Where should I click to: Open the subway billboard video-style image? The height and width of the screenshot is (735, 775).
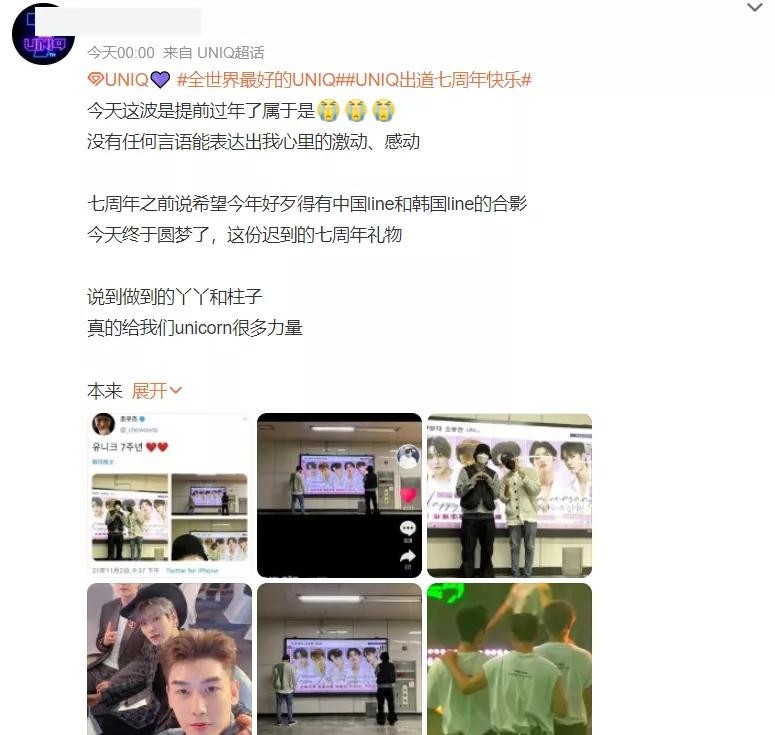click(x=339, y=495)
